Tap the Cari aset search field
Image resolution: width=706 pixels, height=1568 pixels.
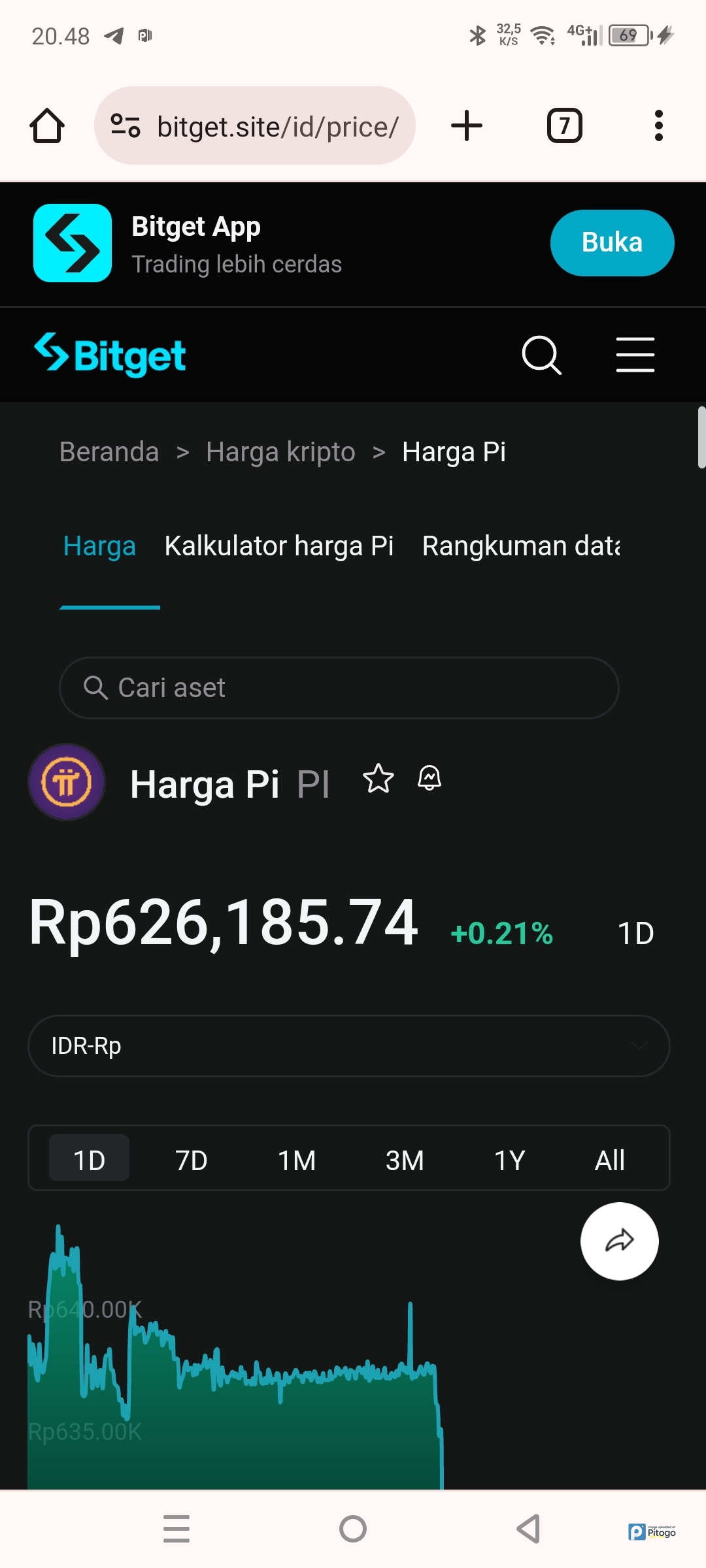coord(339,688)
